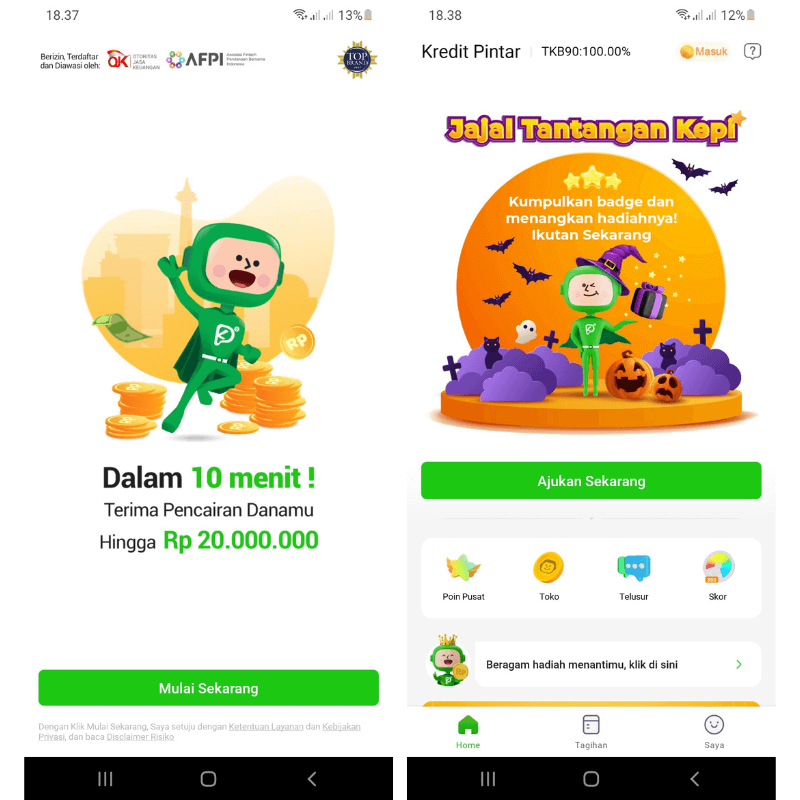Tap Masuk to log in
The image size is (800, 800).
[704, 52]
